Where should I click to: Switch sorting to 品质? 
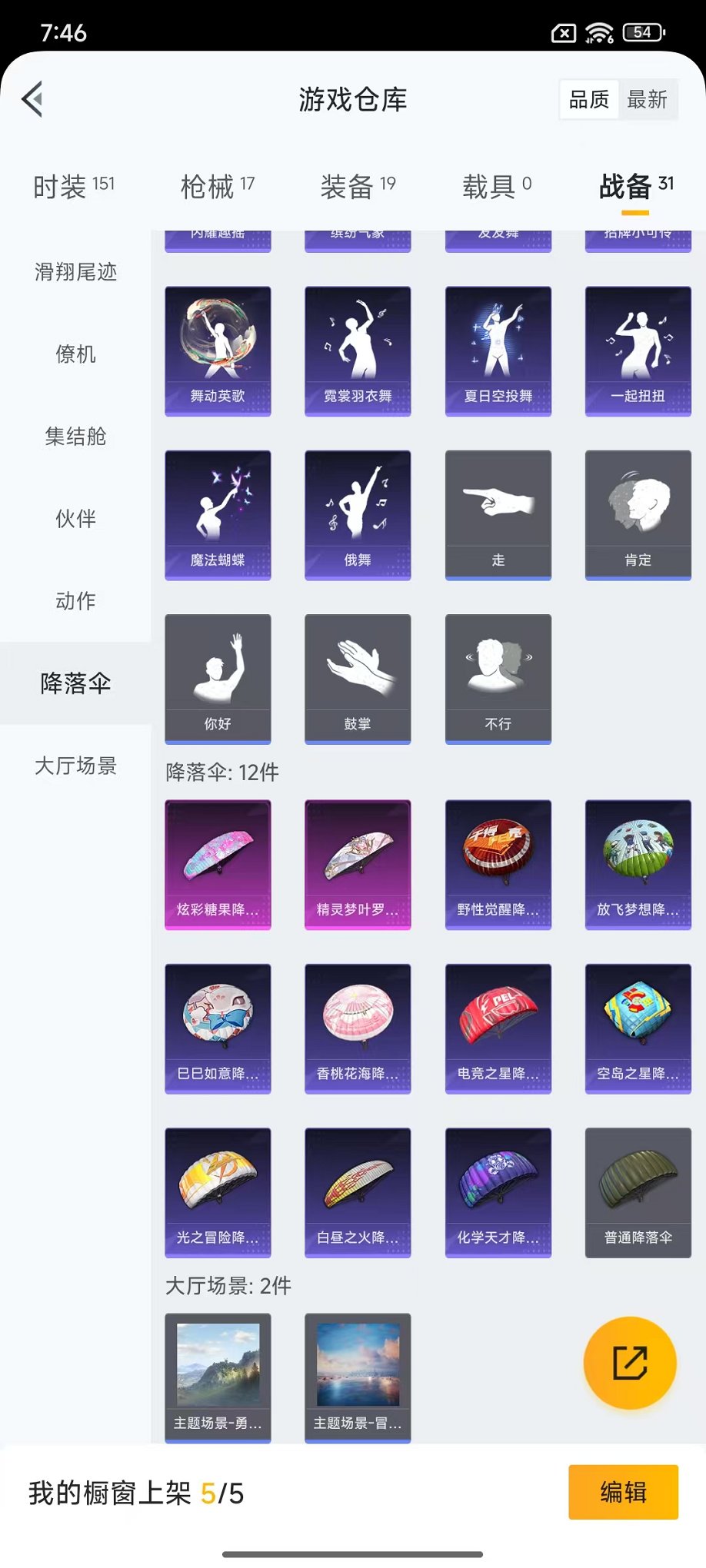pyautogui.click(x=588, y=98)
